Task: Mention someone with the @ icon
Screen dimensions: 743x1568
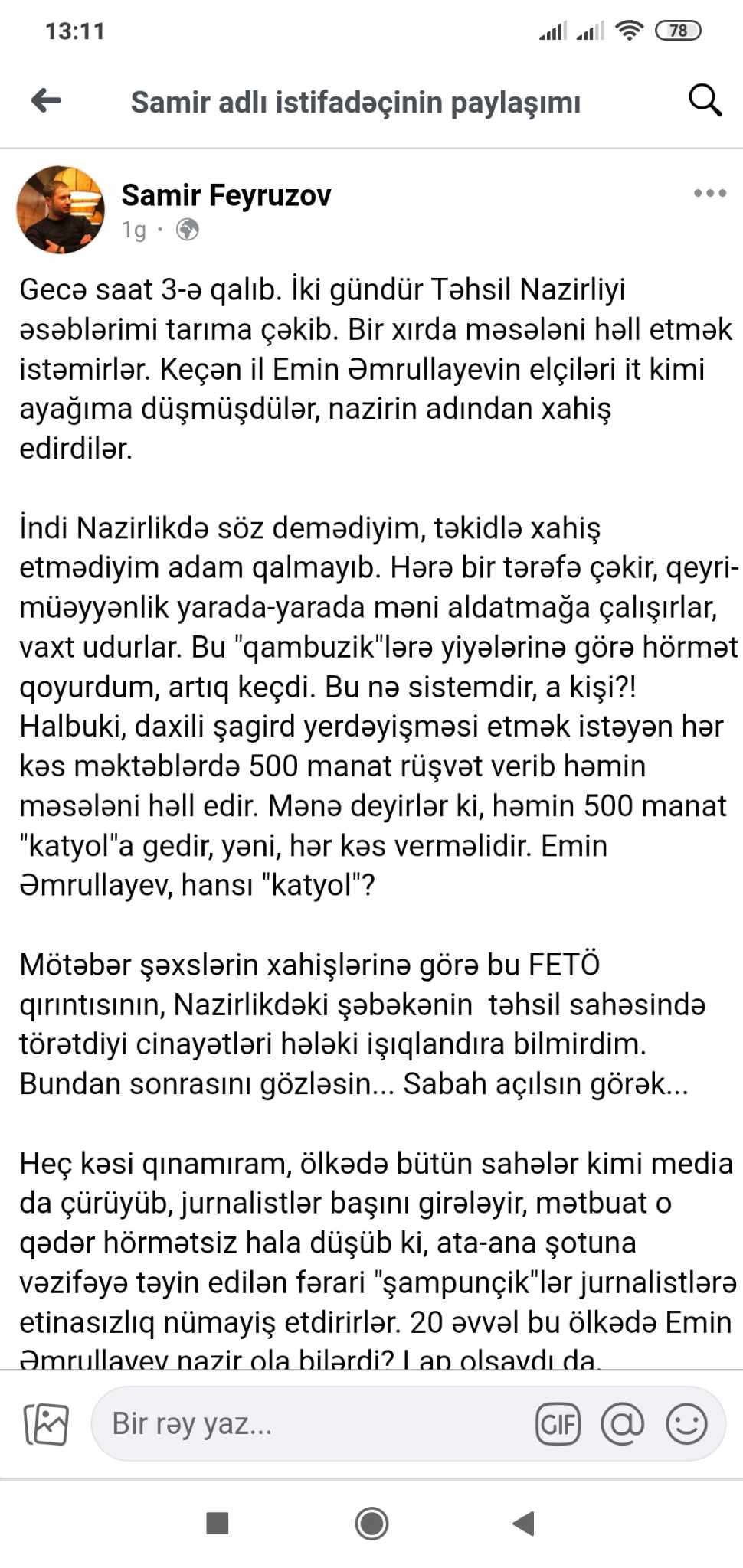Action: (x=623, y=1424)
